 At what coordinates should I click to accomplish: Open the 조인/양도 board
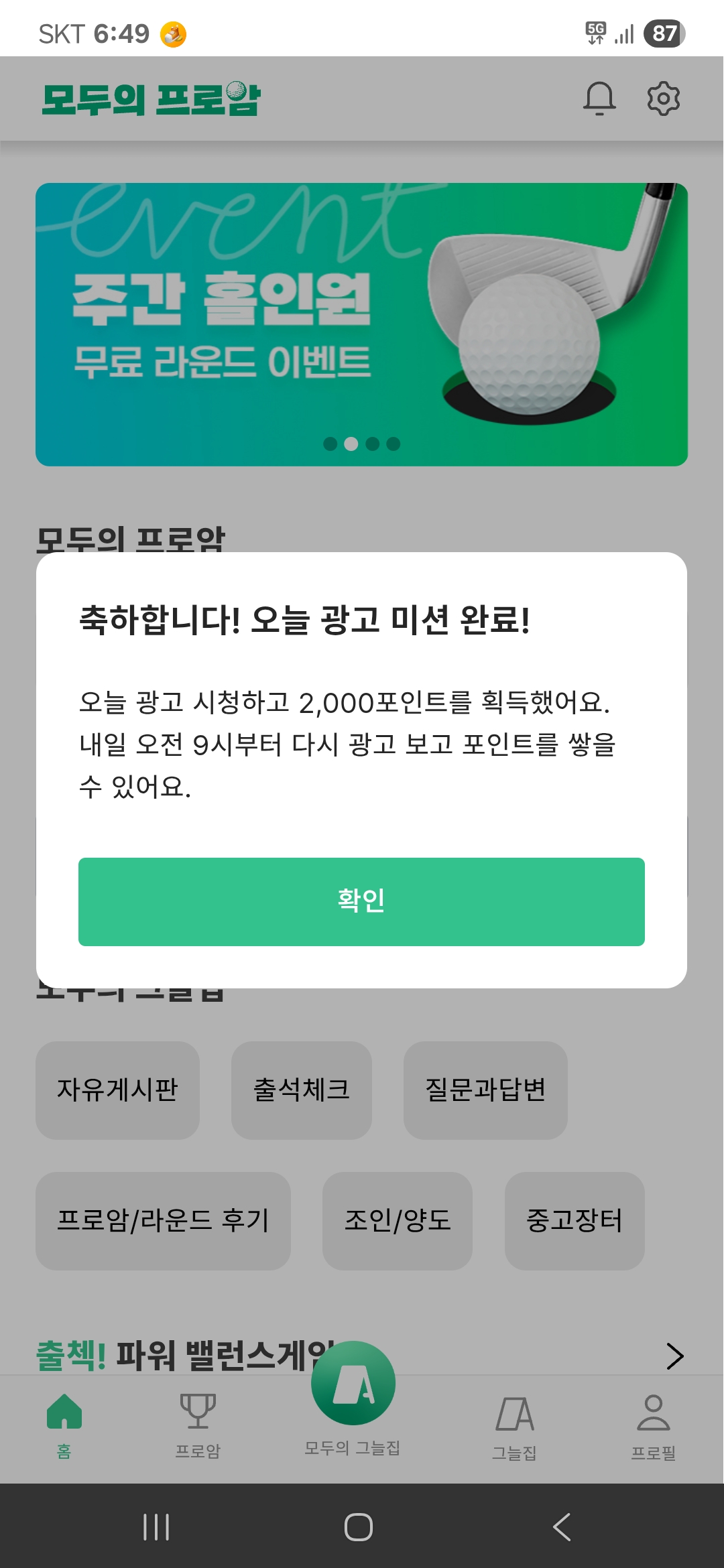coord(397,1221)
